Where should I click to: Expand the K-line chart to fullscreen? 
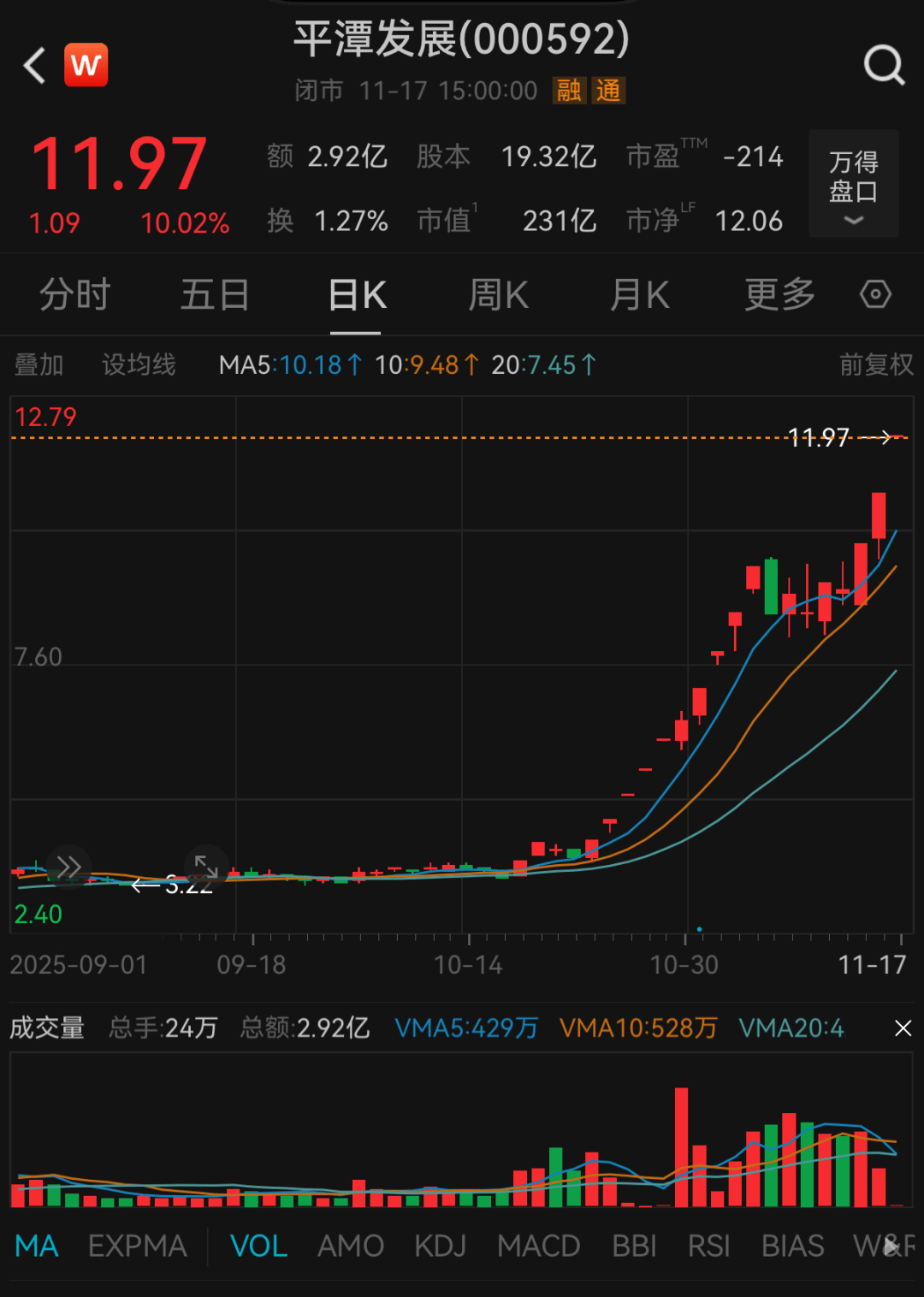206,866
